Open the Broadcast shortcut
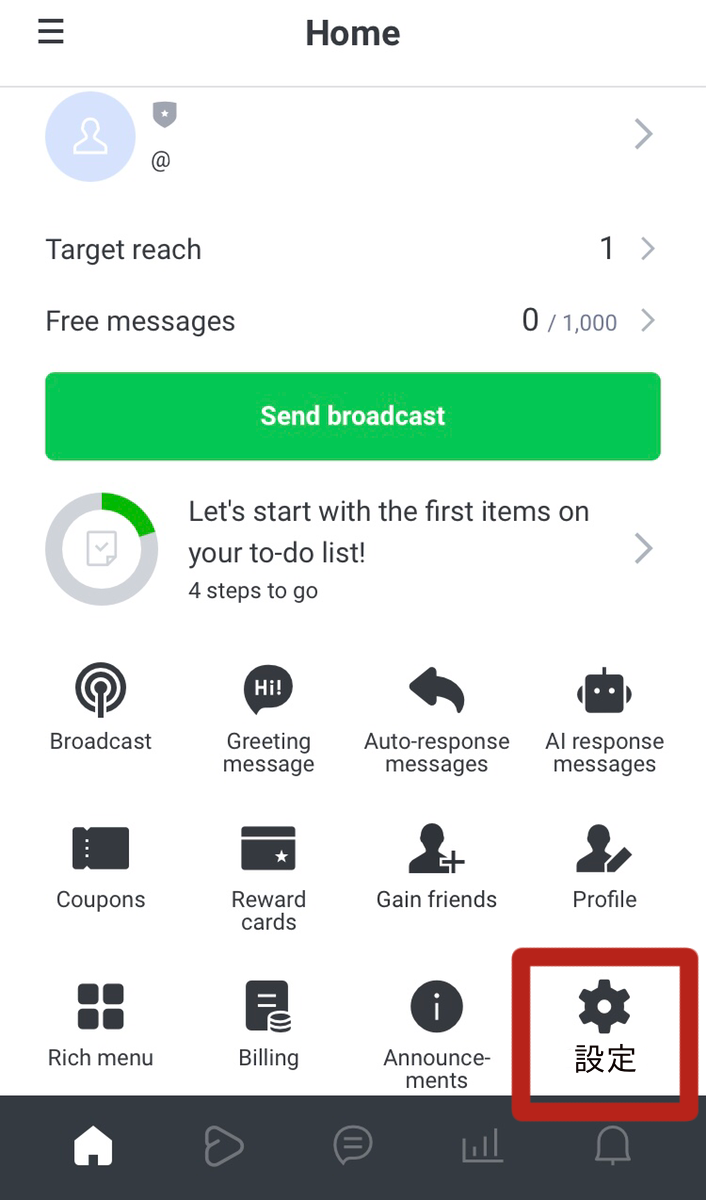706x1200 pixels. point(101,708)
